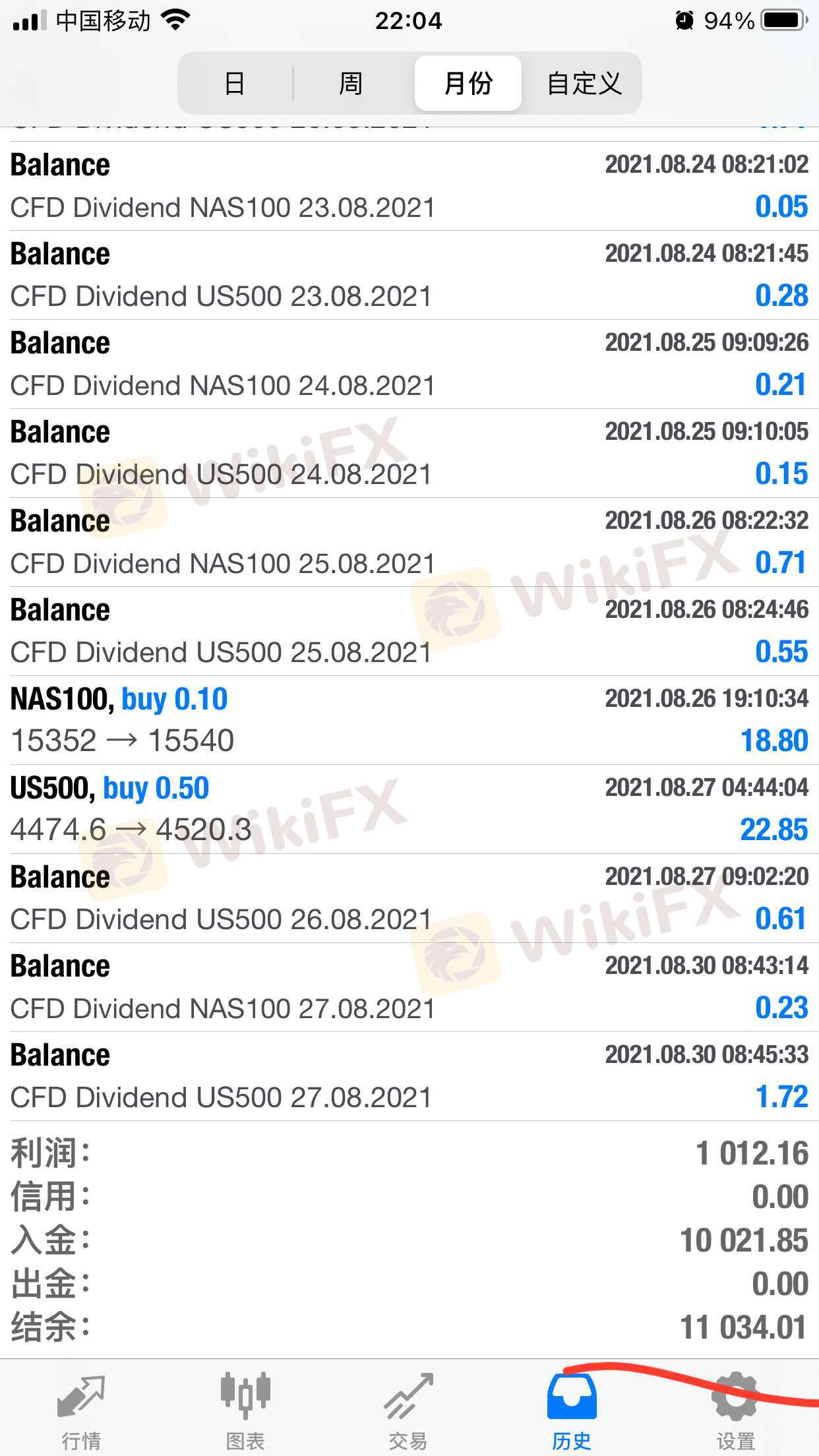
Task: Select the CFD Dividend US500 26.08.2021 record
Action: (409, 898)
